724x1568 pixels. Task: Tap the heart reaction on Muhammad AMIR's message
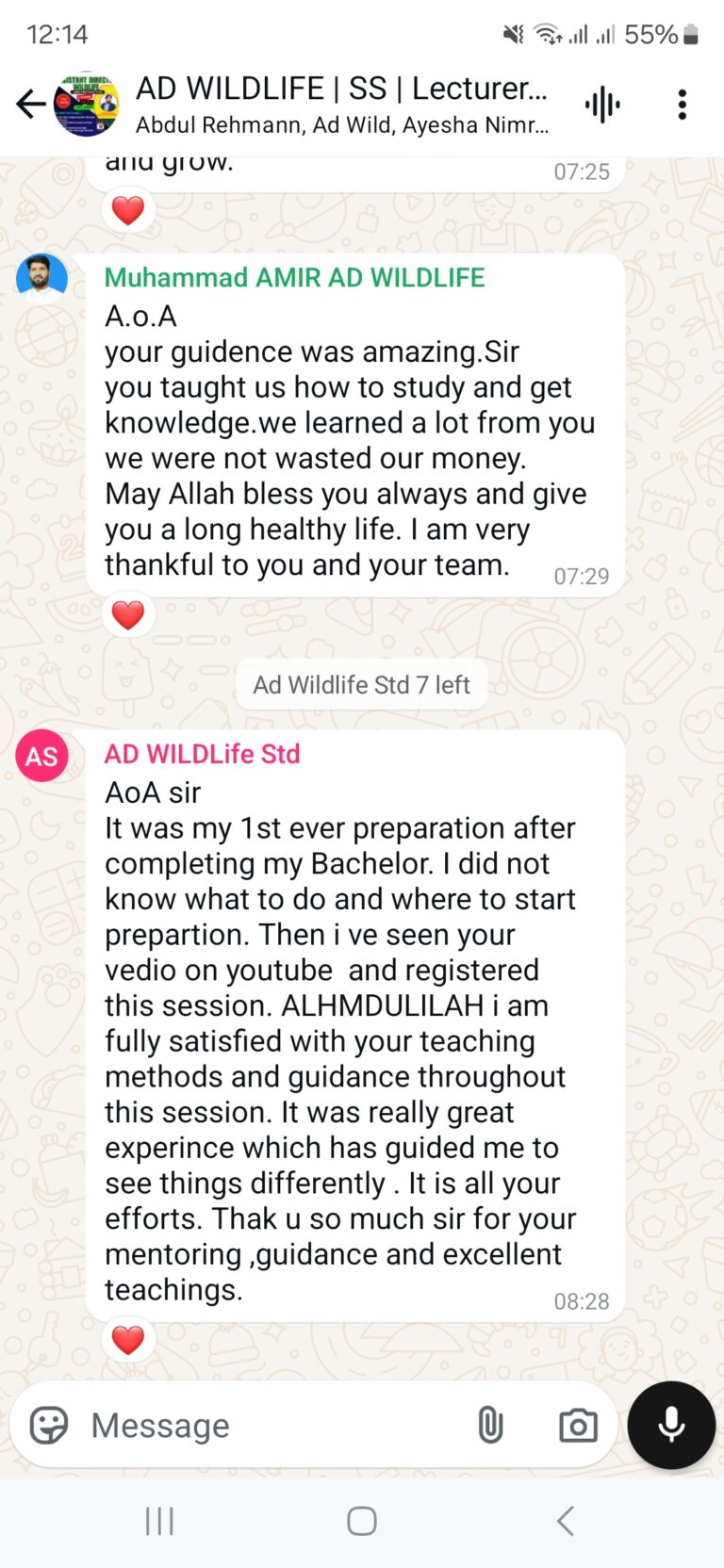click(126, 613)
